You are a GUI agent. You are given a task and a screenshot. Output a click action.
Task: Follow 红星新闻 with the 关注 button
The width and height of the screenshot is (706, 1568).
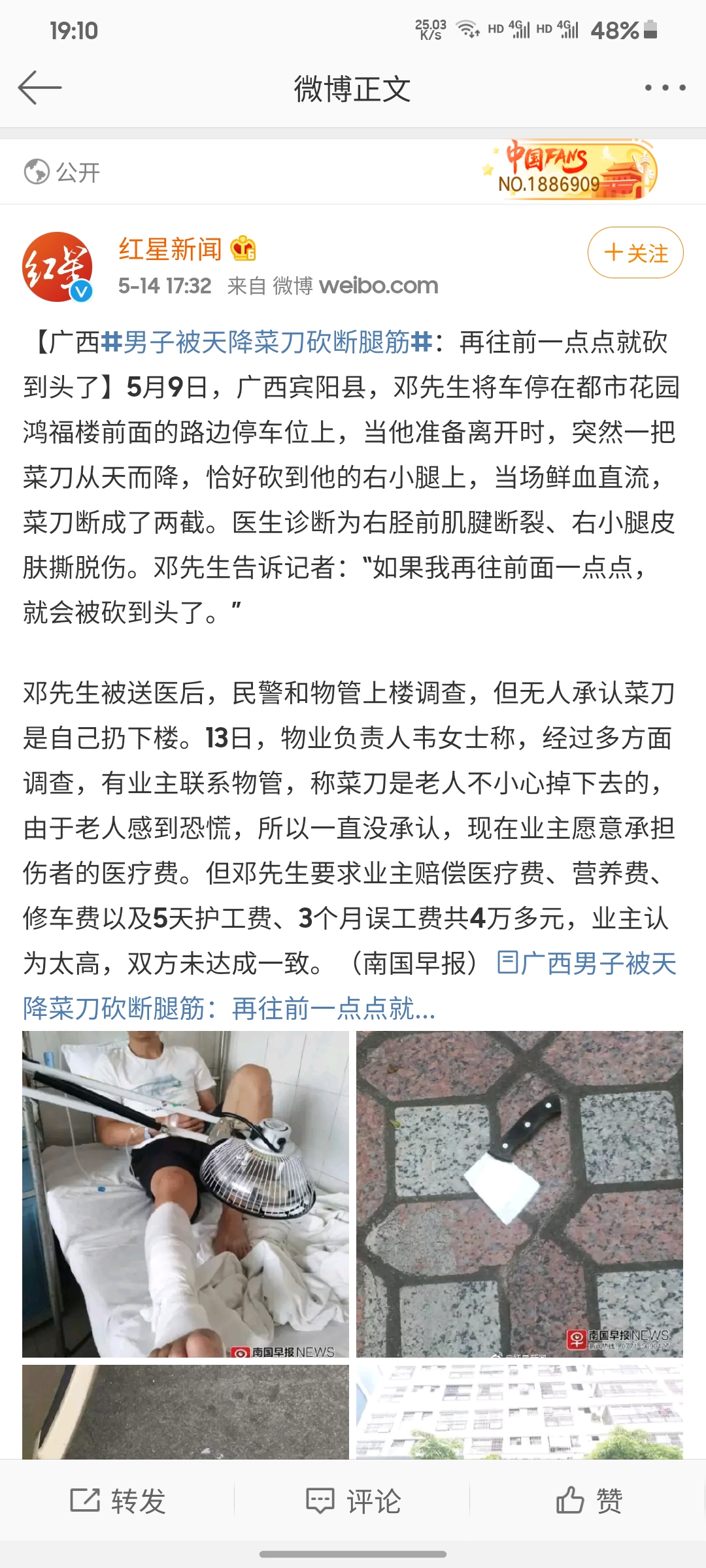(x=635, y=253)
